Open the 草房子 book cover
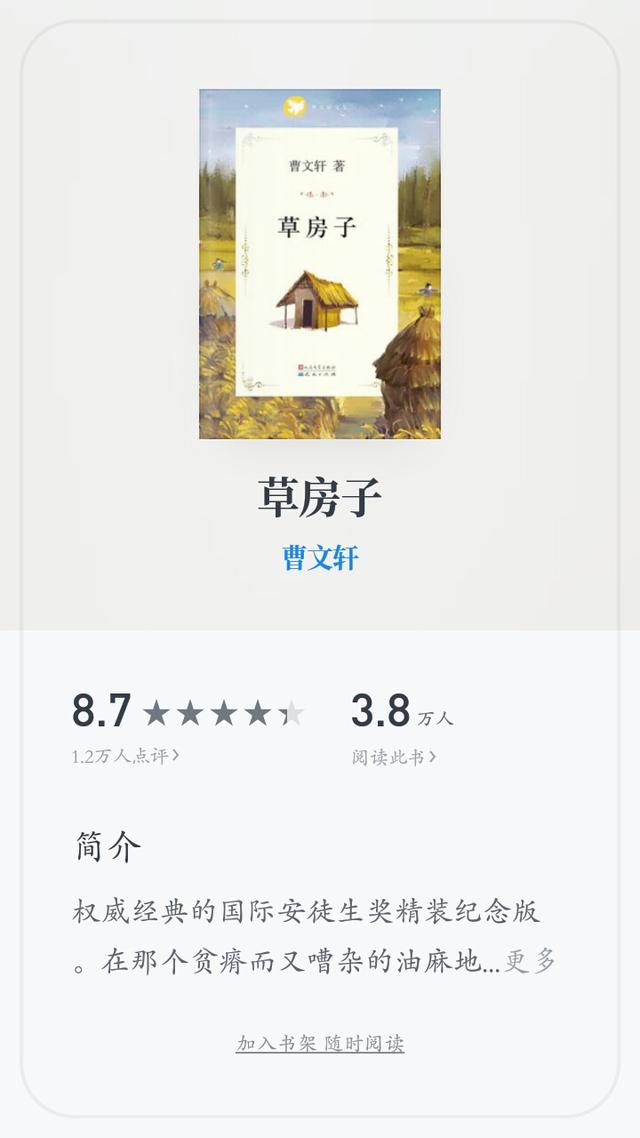640x1138 pixels. 320,263
